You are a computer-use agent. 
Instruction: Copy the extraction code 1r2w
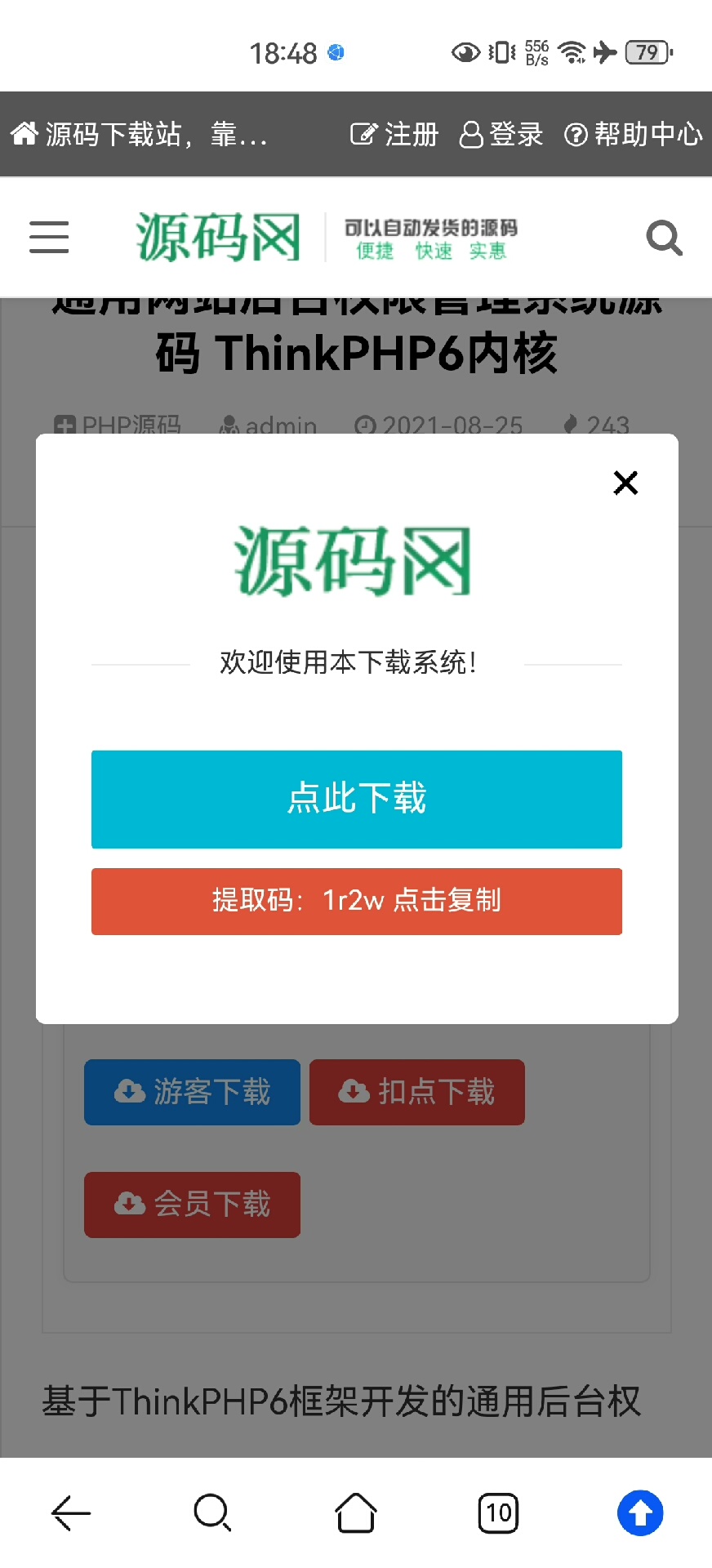click(356, 901)
